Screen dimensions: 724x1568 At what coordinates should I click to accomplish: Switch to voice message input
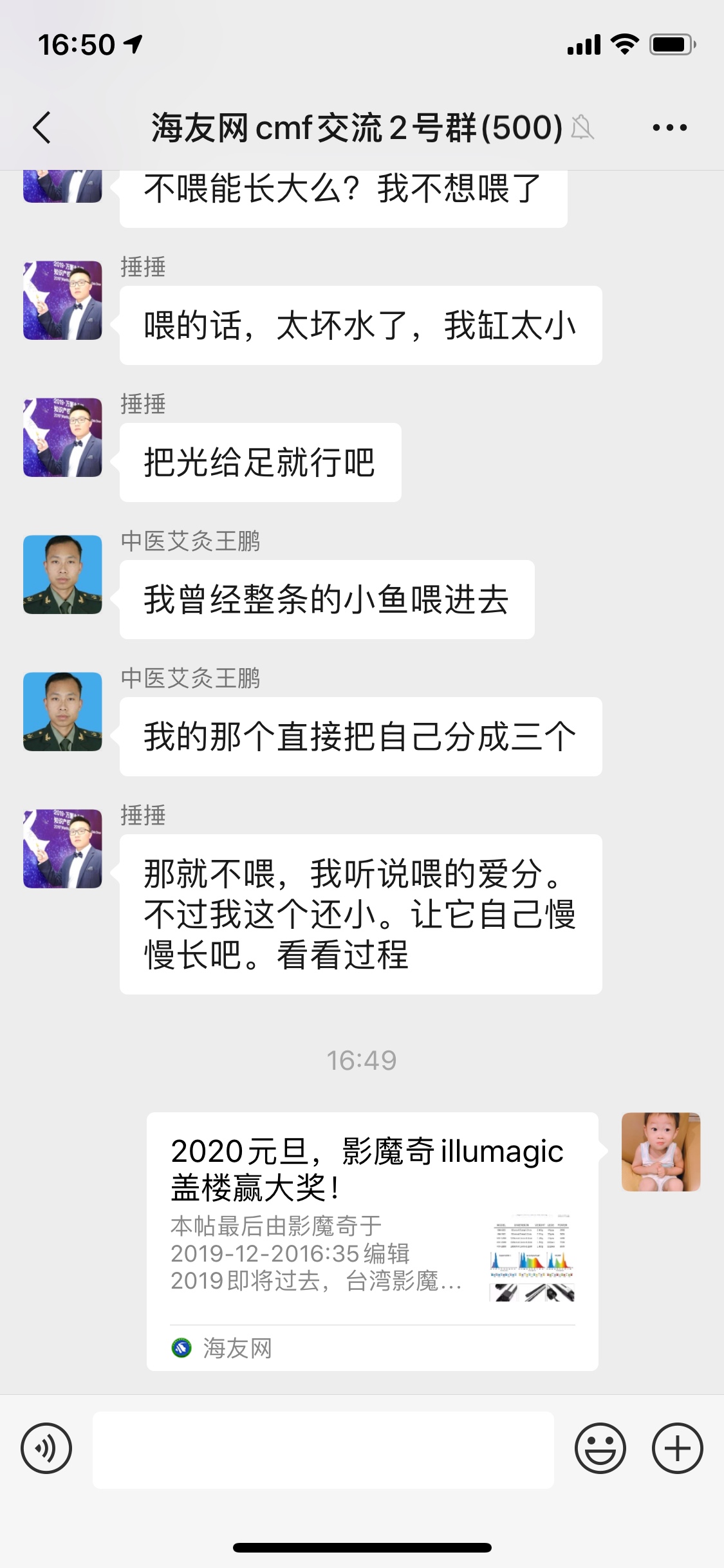(x=46, y=1449)
